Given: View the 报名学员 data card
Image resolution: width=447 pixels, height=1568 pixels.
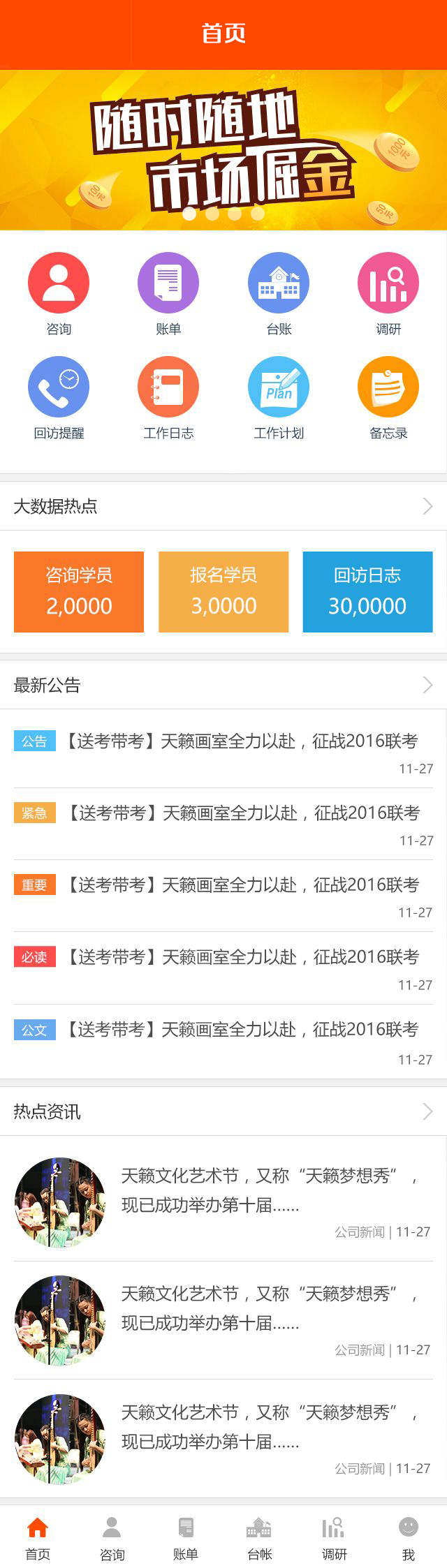Looking at the screenshot, I should [x=223, y=592].
